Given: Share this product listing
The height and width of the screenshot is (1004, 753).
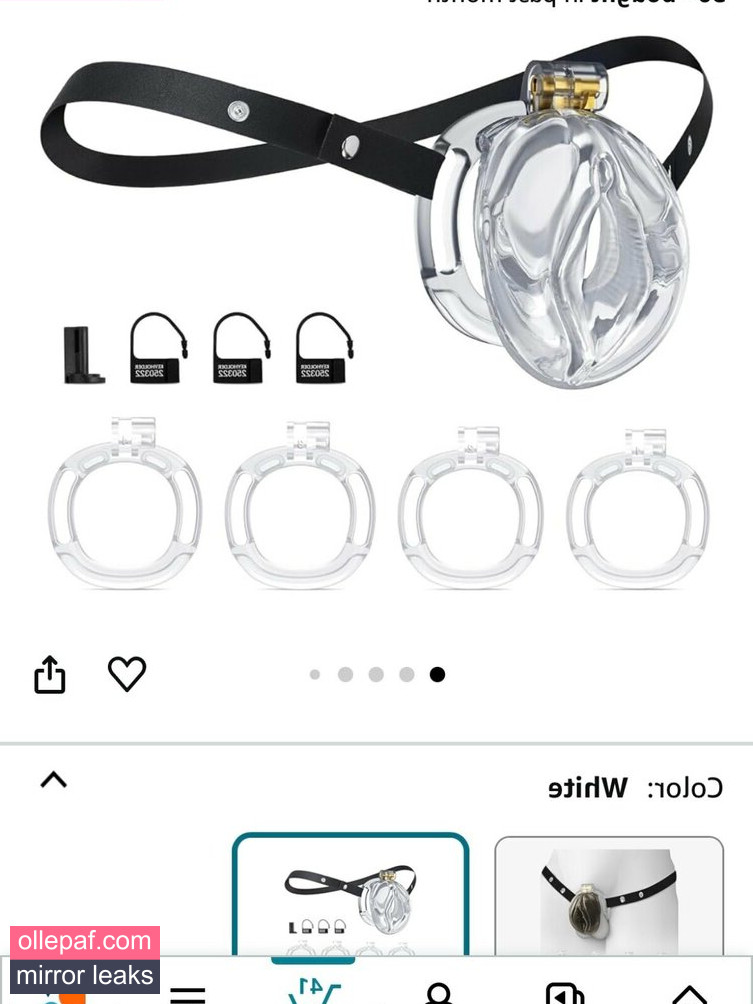Looking at the screenshot, I should point(49,675).
